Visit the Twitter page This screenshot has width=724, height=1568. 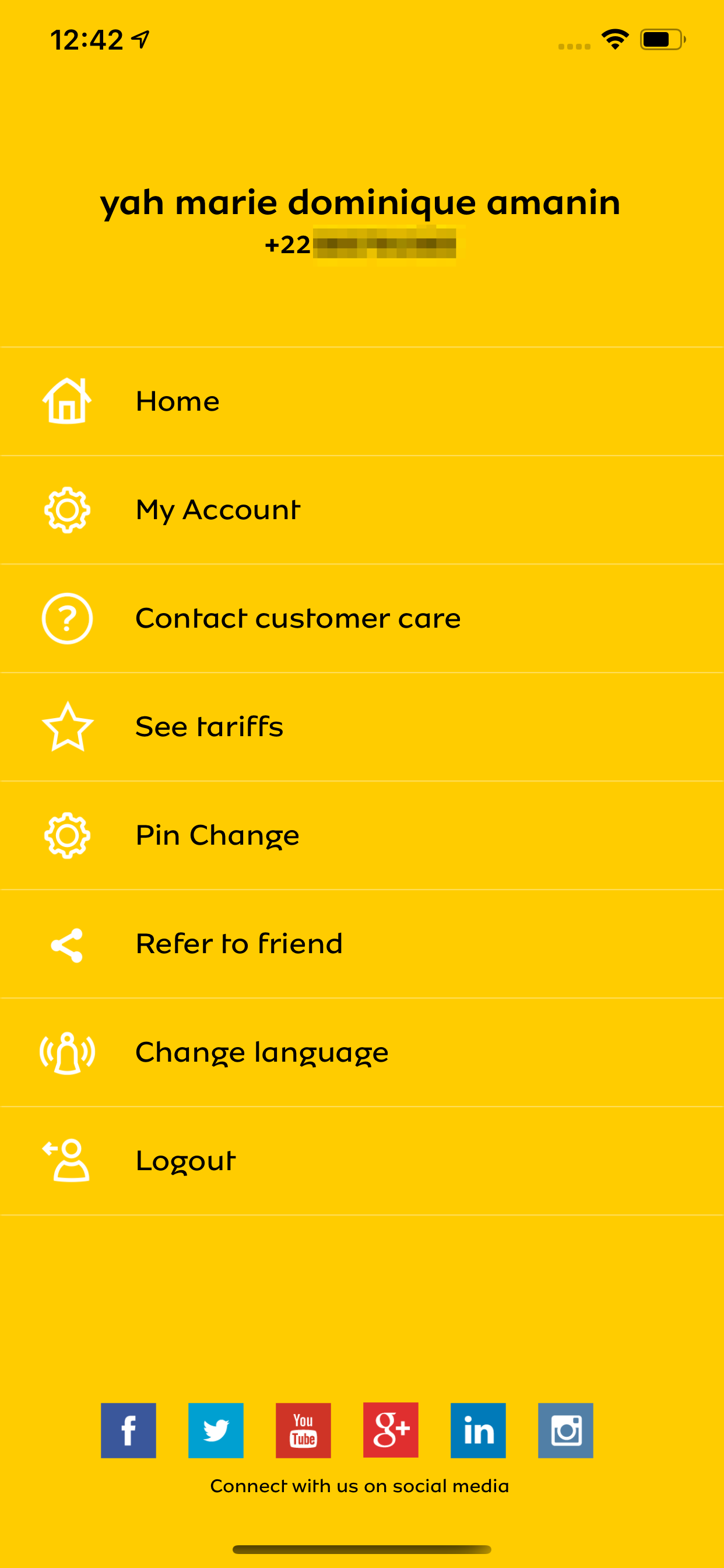[x=216, y=1430]
